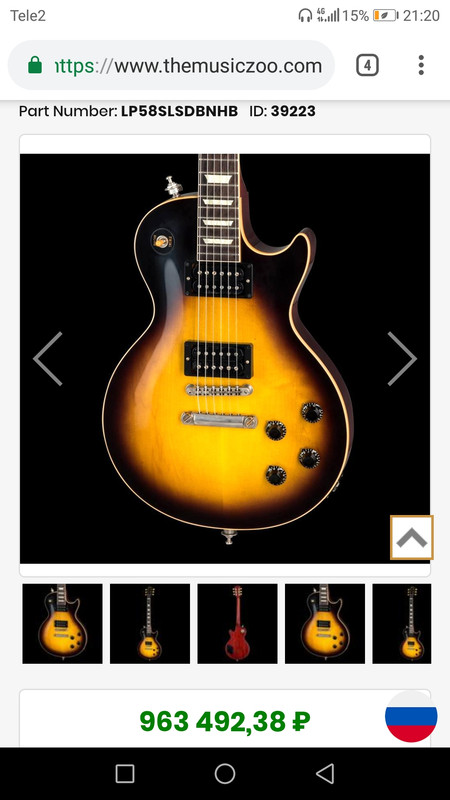The image size is (450, 800).
Task: Select the red guitar back thumbnail
Action: click(237, 623)
